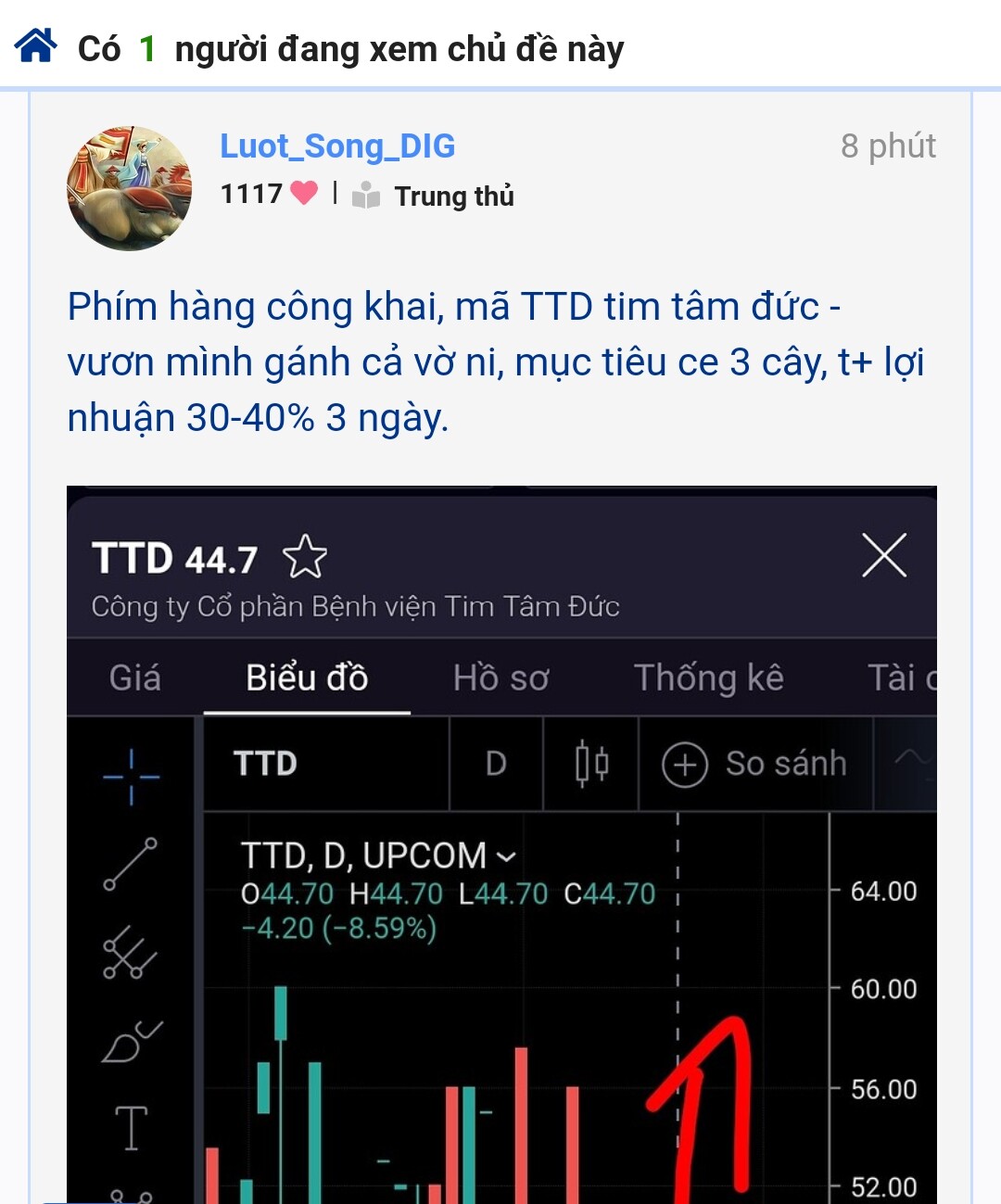This screenshot has width=1001, height=1204.
Task: Open Luot_Song_DIG's profile via username
Action: coord(337,146)
